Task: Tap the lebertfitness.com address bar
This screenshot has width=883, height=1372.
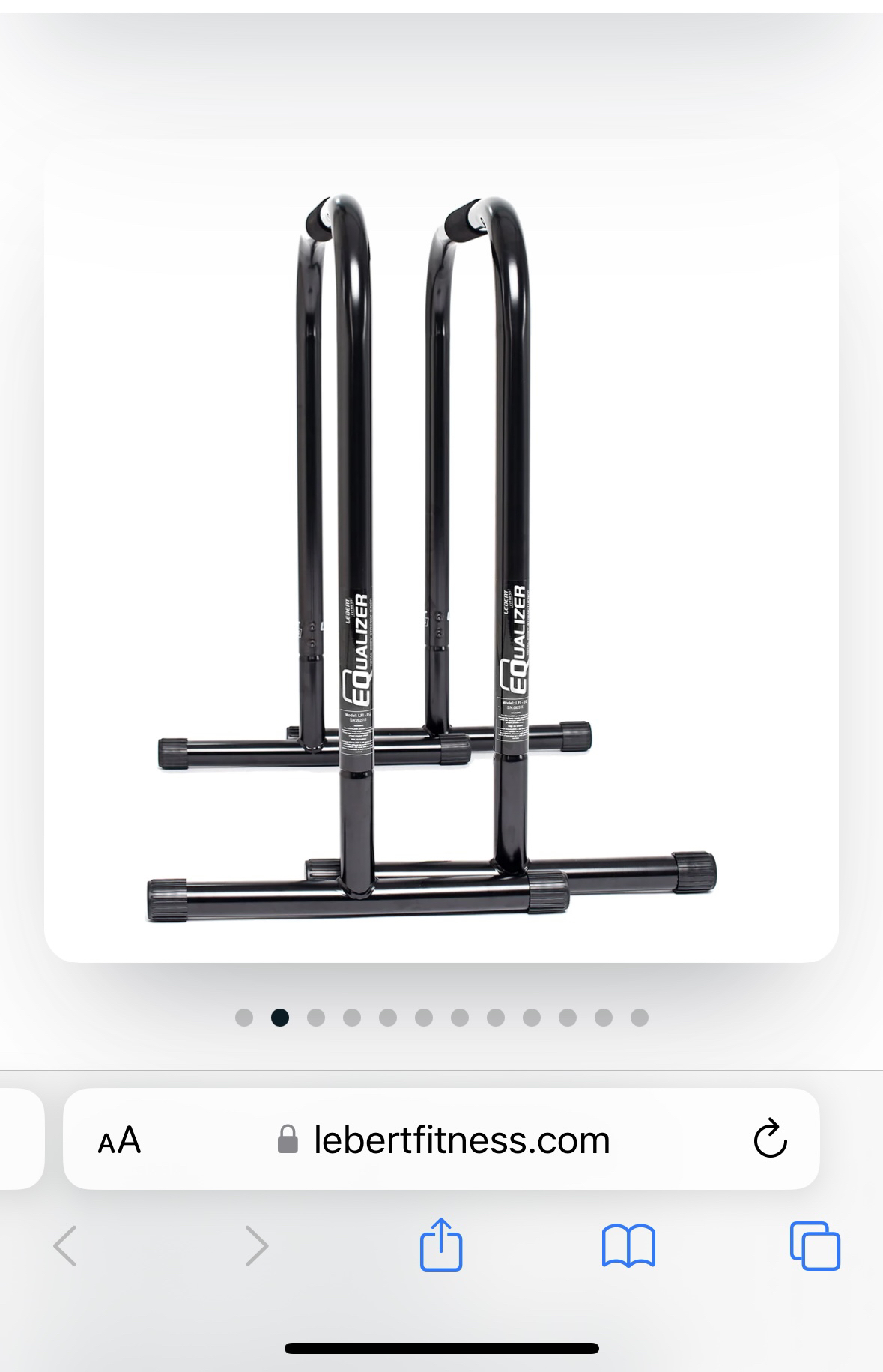Action: click(461, 1140)
